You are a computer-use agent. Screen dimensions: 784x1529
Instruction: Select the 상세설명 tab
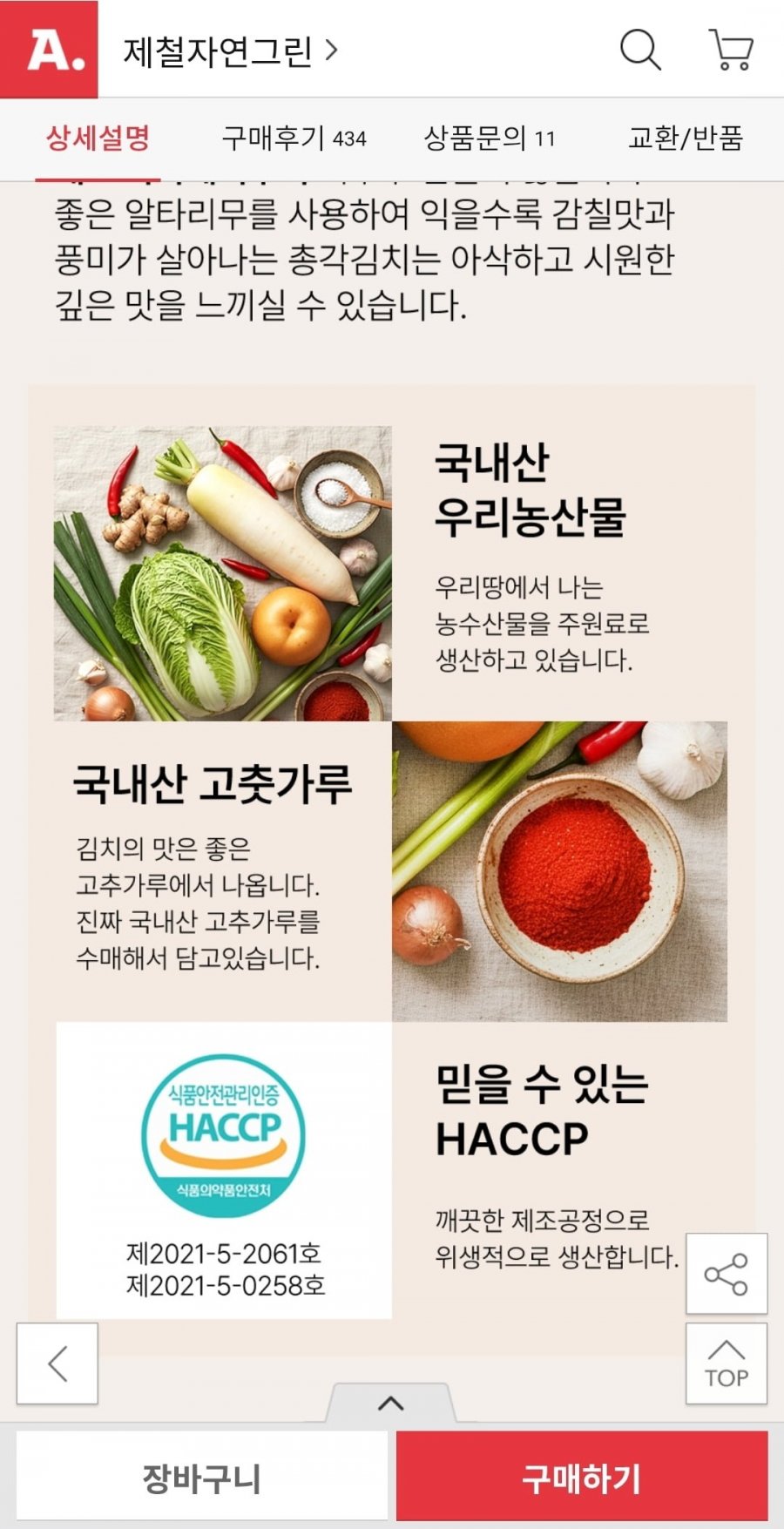tap(98, 138)
